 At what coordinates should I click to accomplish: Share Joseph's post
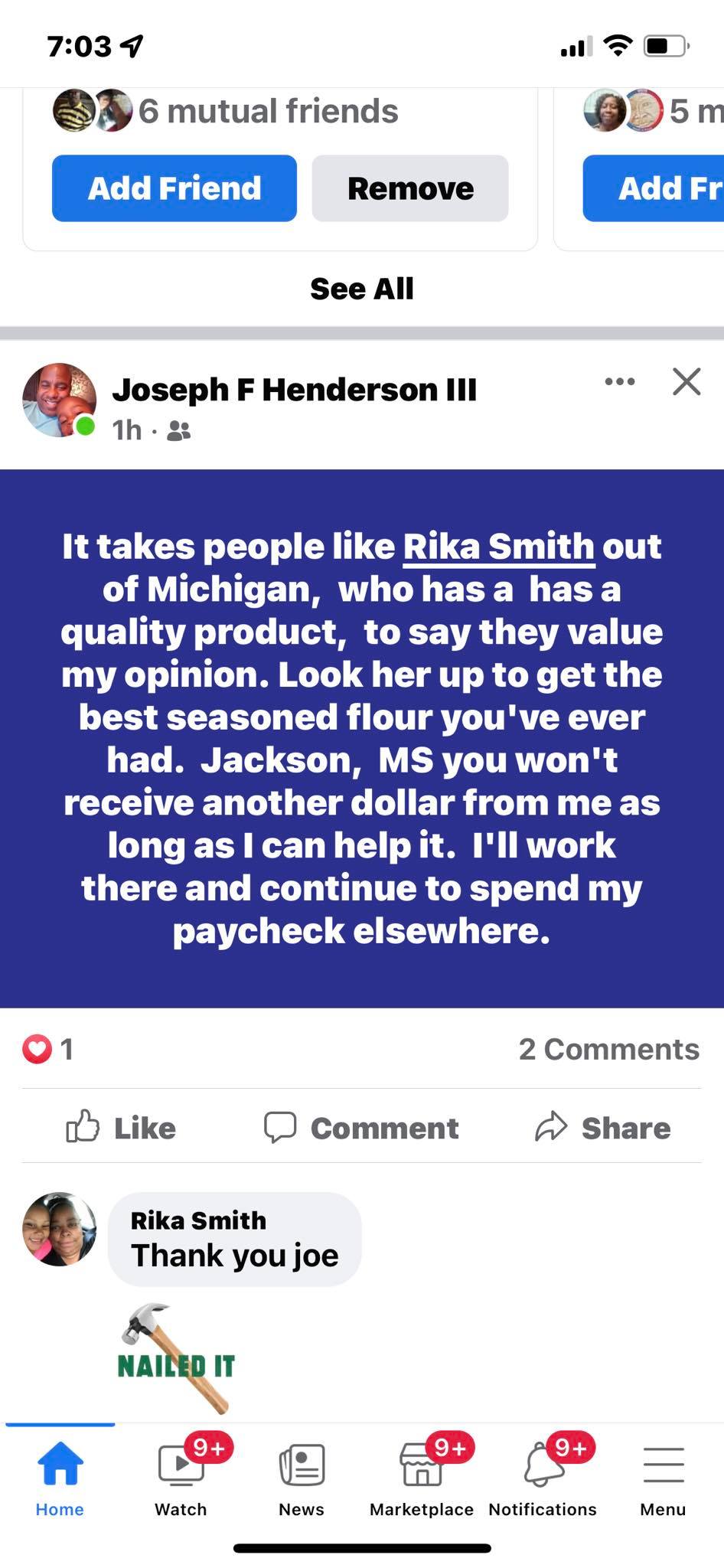pyautogui.click(x=602, y=1128)
